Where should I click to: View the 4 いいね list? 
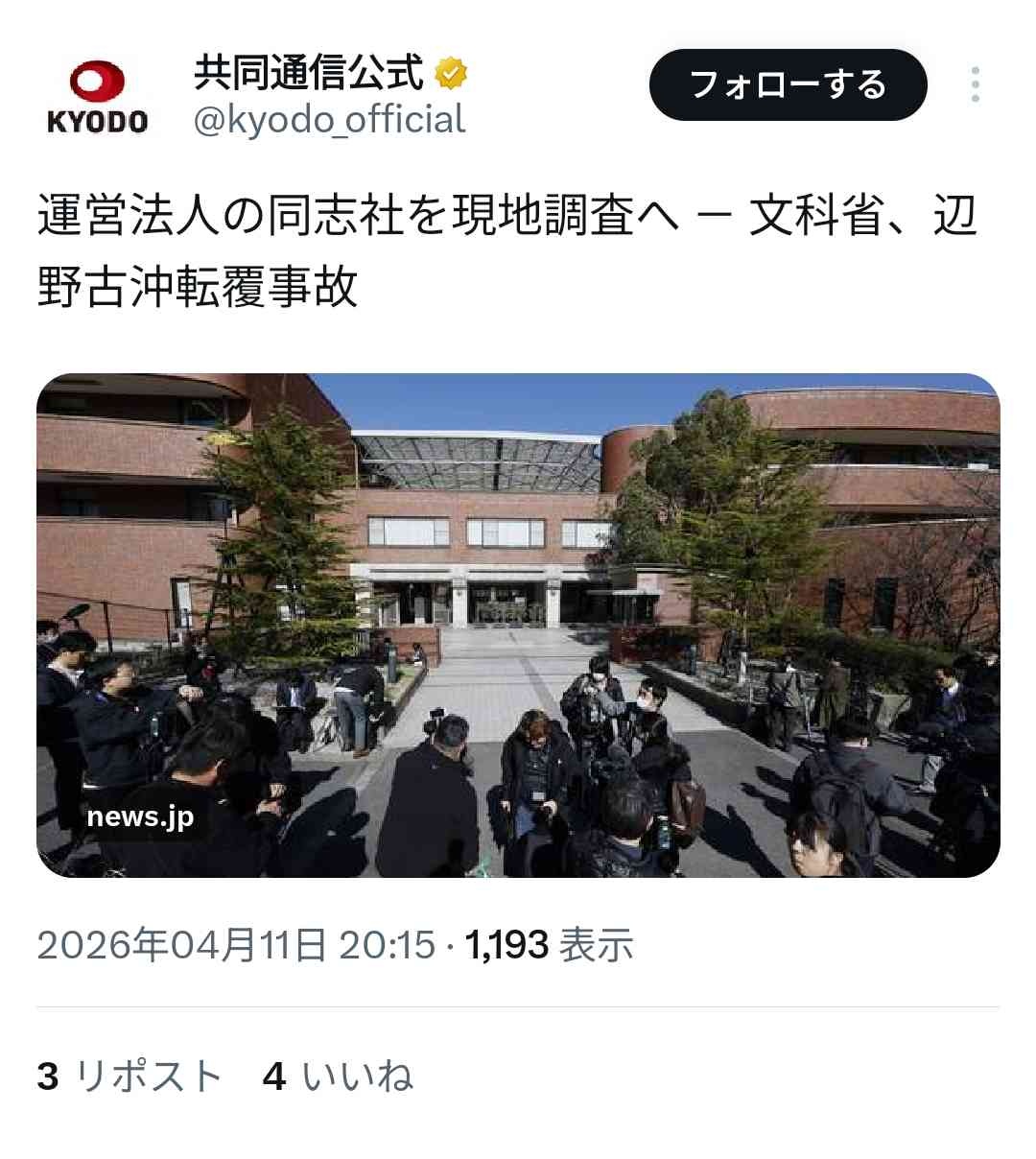tap(338, 1076)
